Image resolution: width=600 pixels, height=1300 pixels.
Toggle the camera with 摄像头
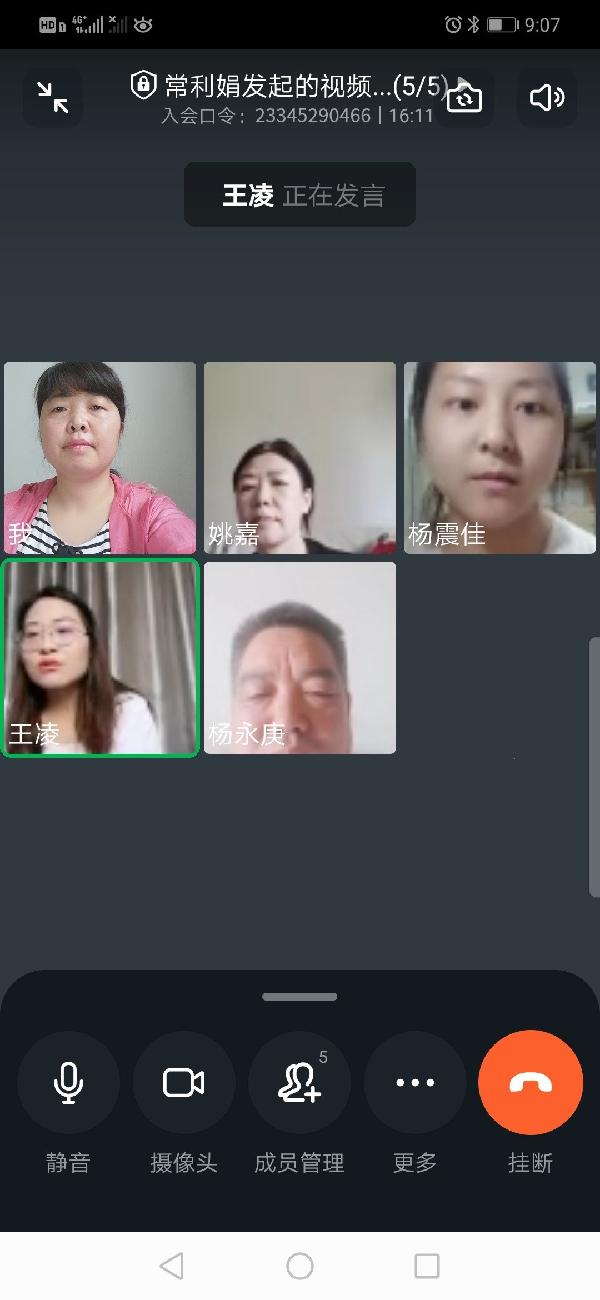(x=184, y=1083)
